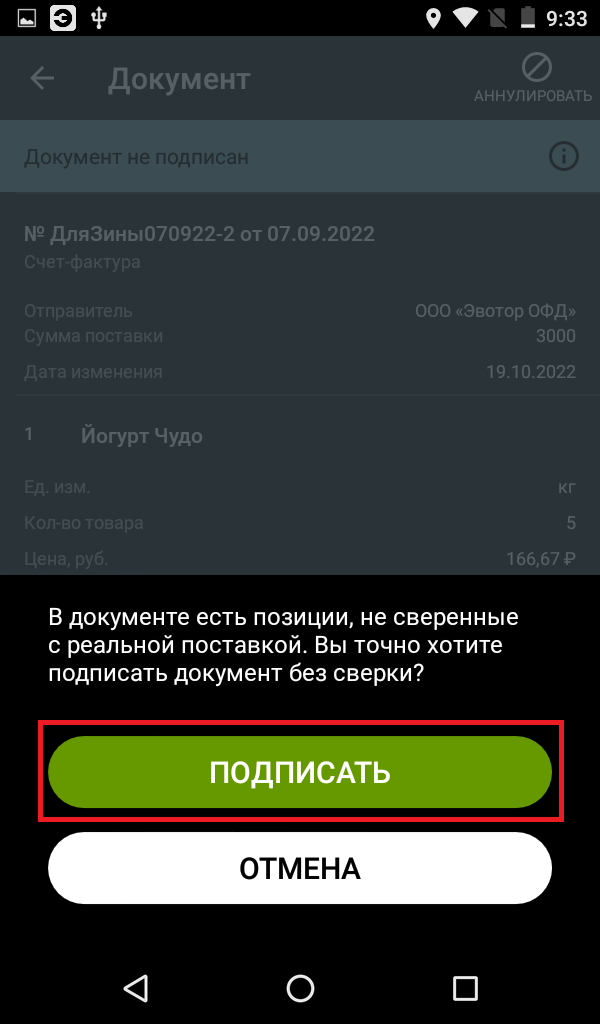The image size is (600, 1024).
Task: Tap the system back button
Action: tap(136, 988)
